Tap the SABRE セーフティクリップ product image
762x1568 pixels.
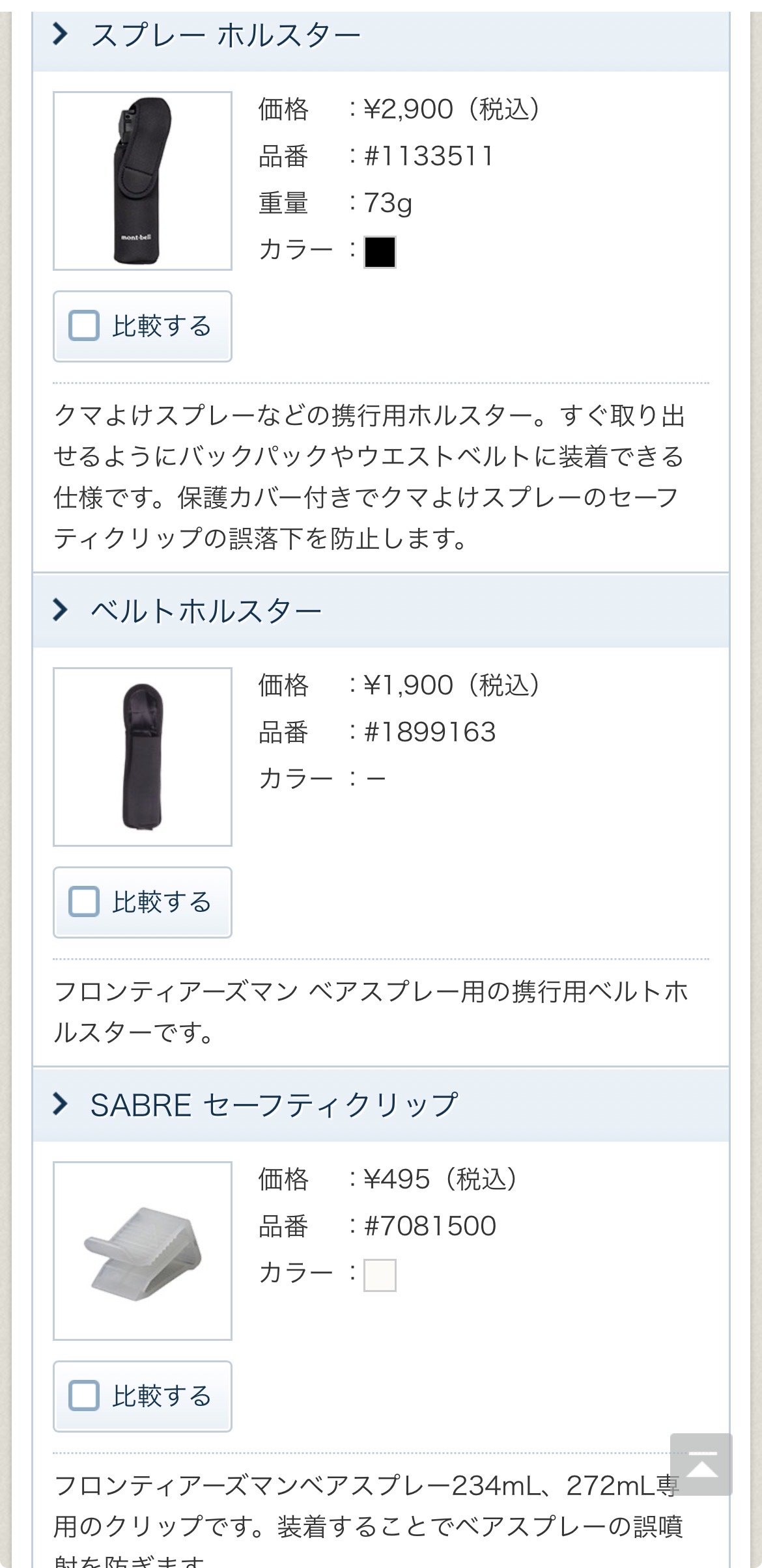pyautogui.click(x=143, y=1251)
